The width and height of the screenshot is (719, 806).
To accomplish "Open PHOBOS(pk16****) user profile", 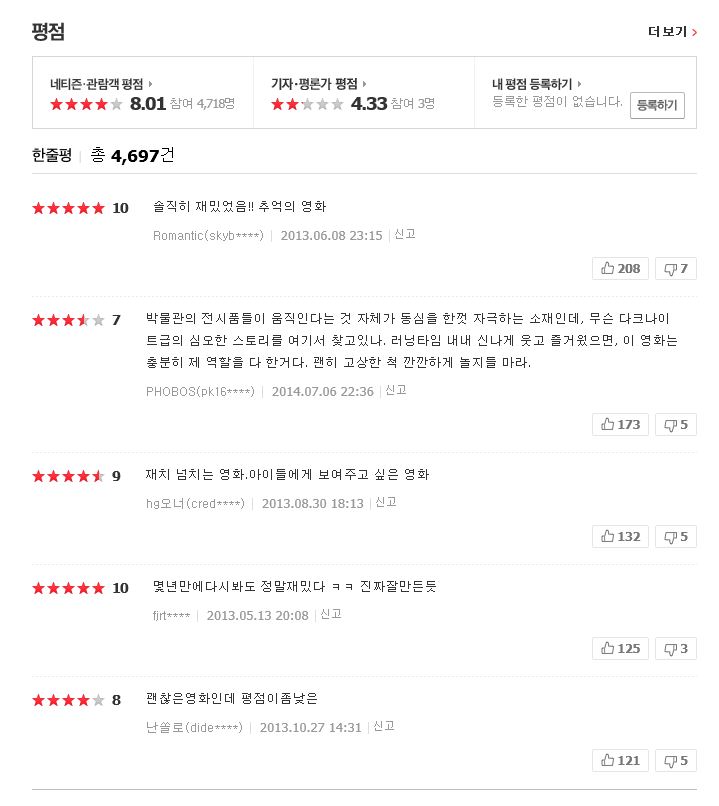I will pyautogui.click(x=200, y=392).
